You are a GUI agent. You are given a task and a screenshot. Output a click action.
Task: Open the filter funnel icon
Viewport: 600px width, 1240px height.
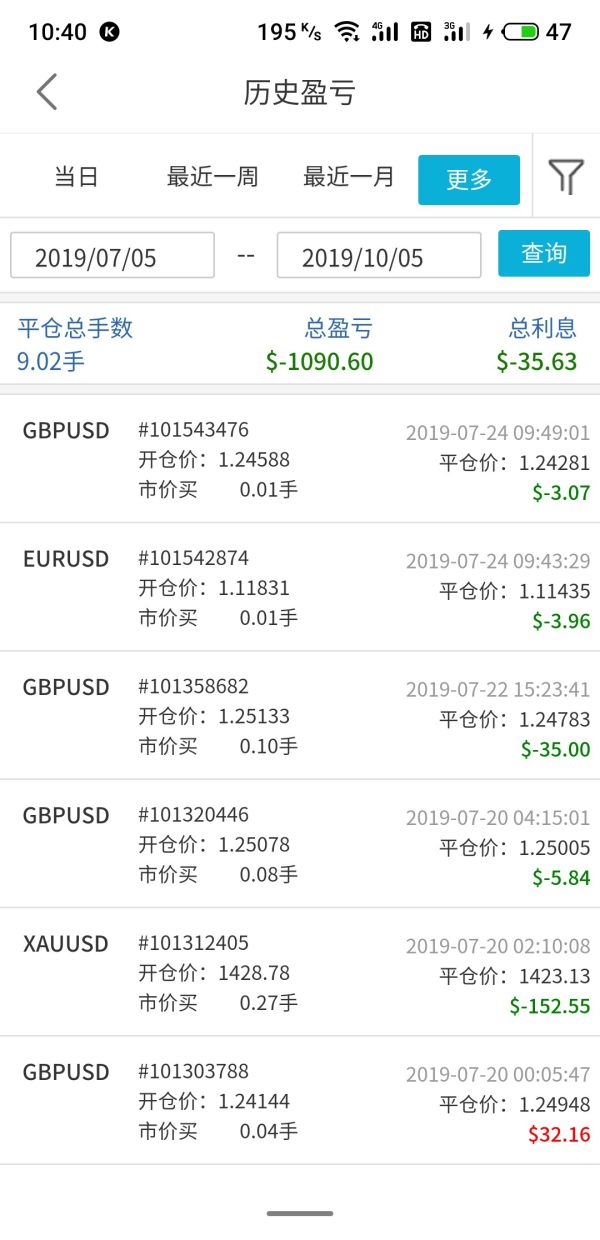tap(566, 177)
